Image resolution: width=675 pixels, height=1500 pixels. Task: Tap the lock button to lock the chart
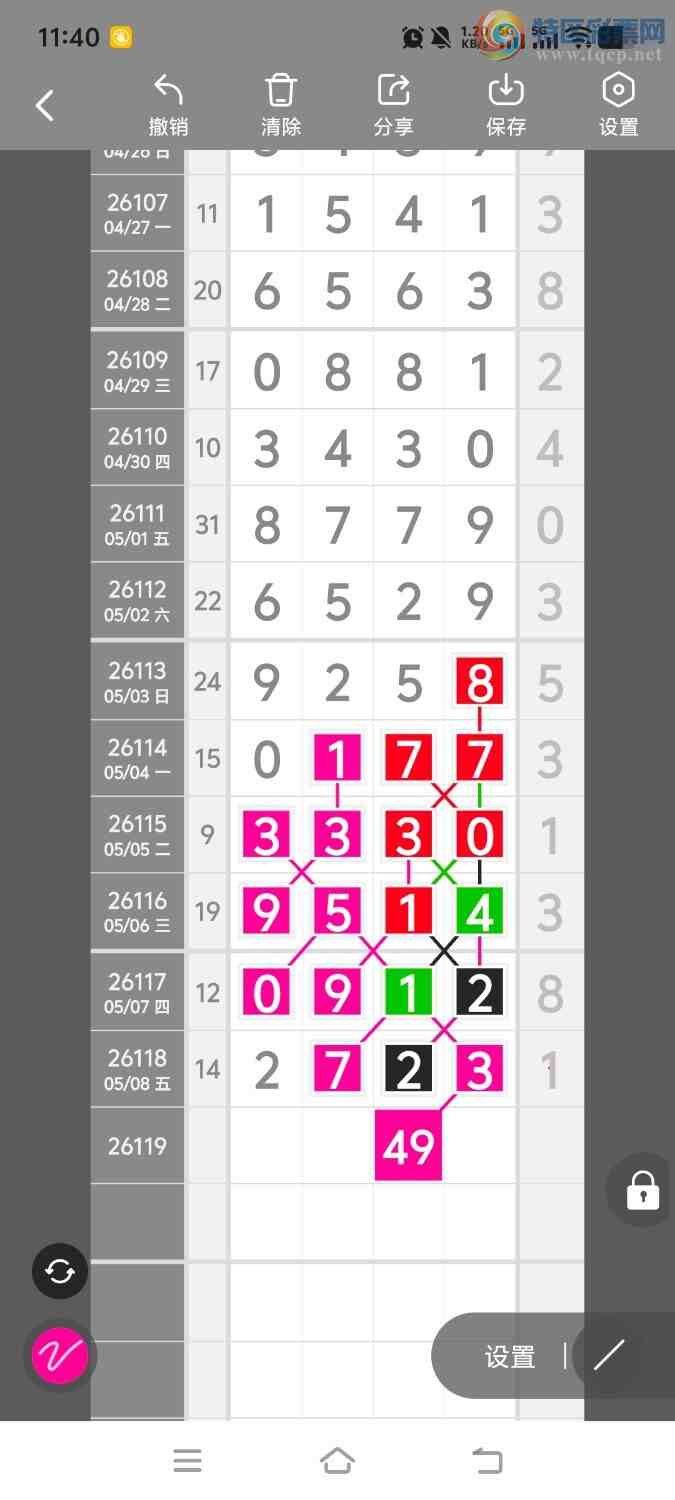pos(642,1190)
